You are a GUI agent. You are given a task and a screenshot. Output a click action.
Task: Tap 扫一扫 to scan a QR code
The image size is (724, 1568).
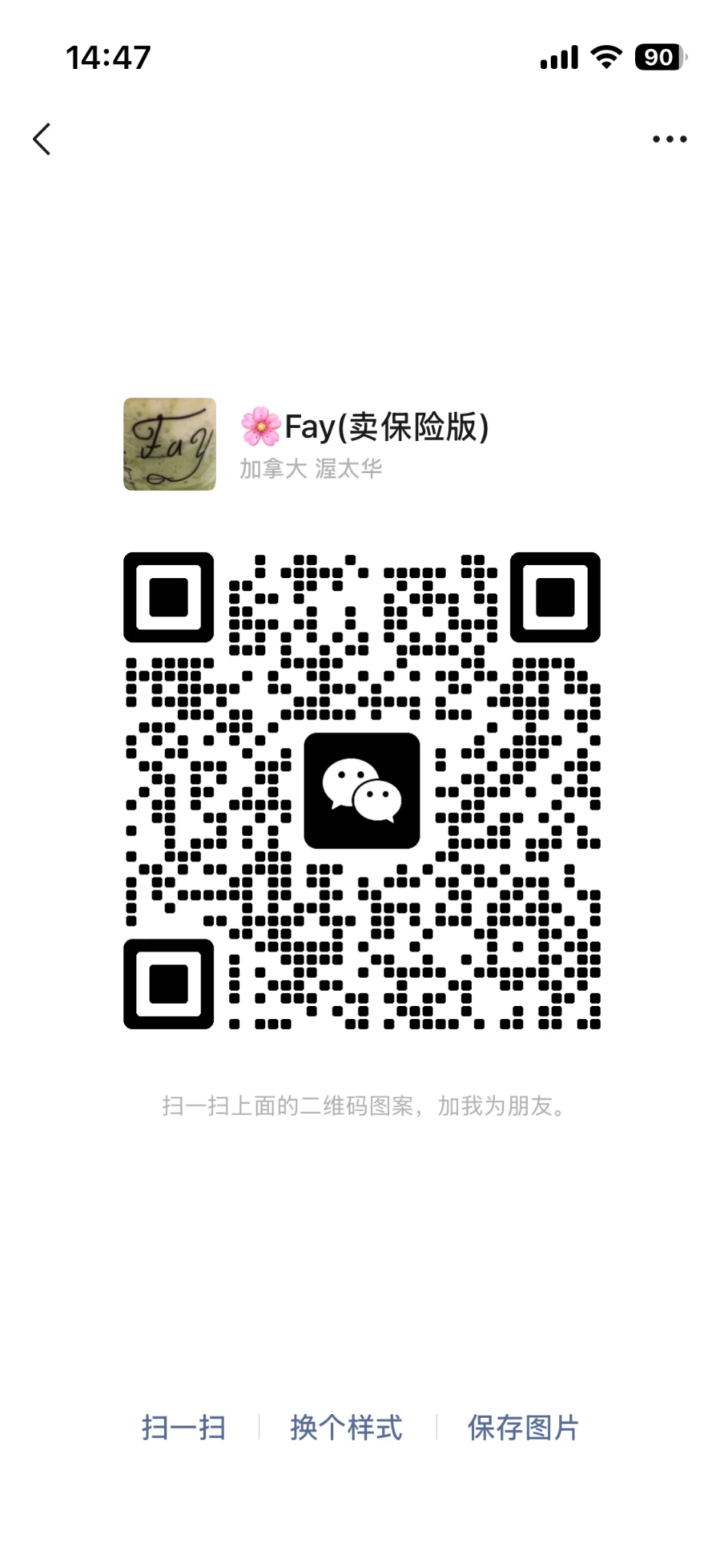tap(184, 1428)
